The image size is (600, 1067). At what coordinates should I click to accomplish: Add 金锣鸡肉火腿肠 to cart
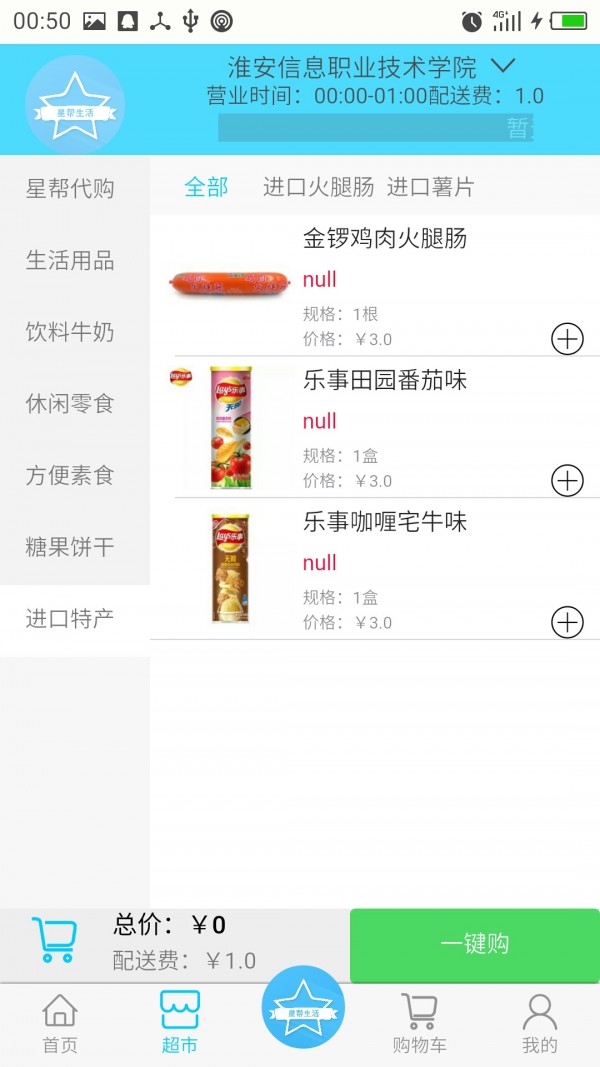click(x=567, y=340)
